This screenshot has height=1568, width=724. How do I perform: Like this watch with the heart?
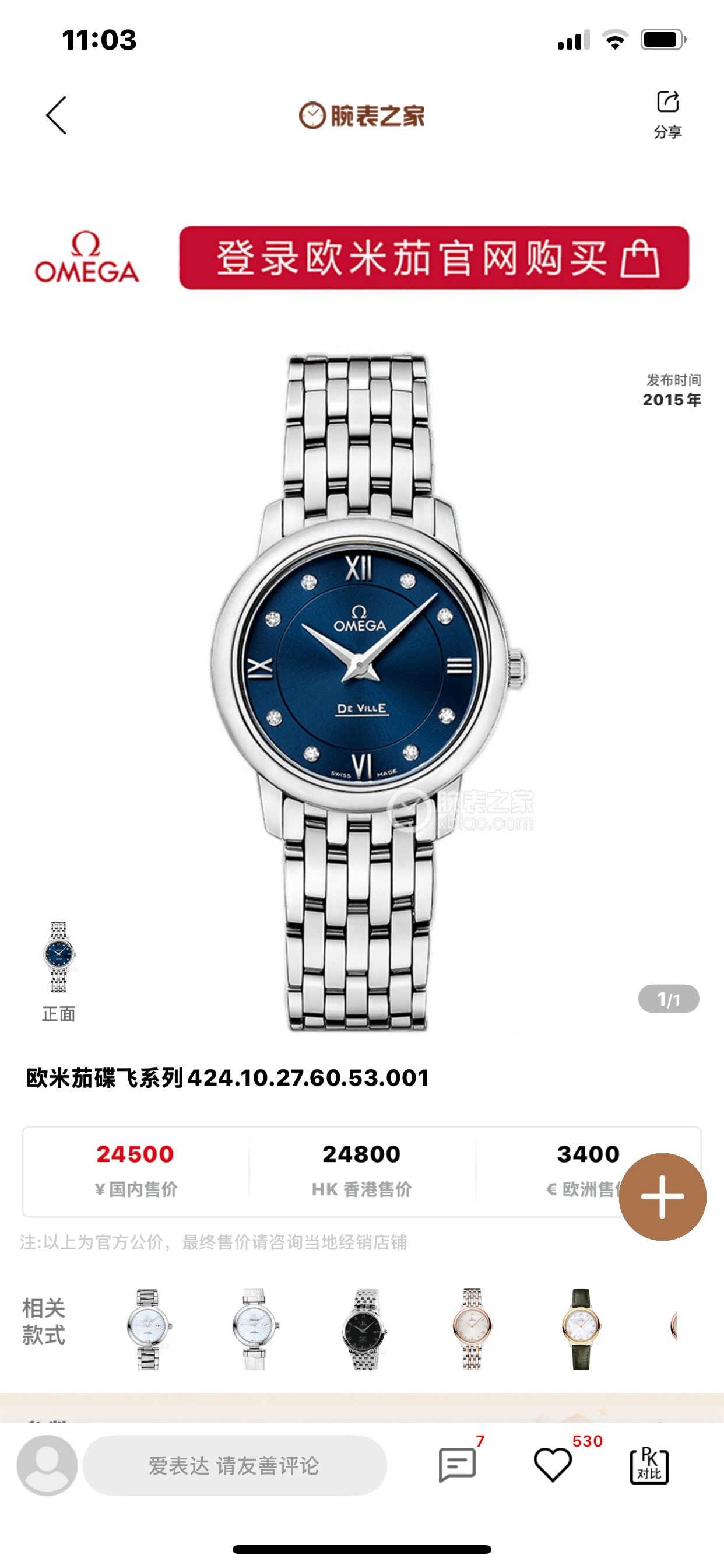pos(553,1465)
